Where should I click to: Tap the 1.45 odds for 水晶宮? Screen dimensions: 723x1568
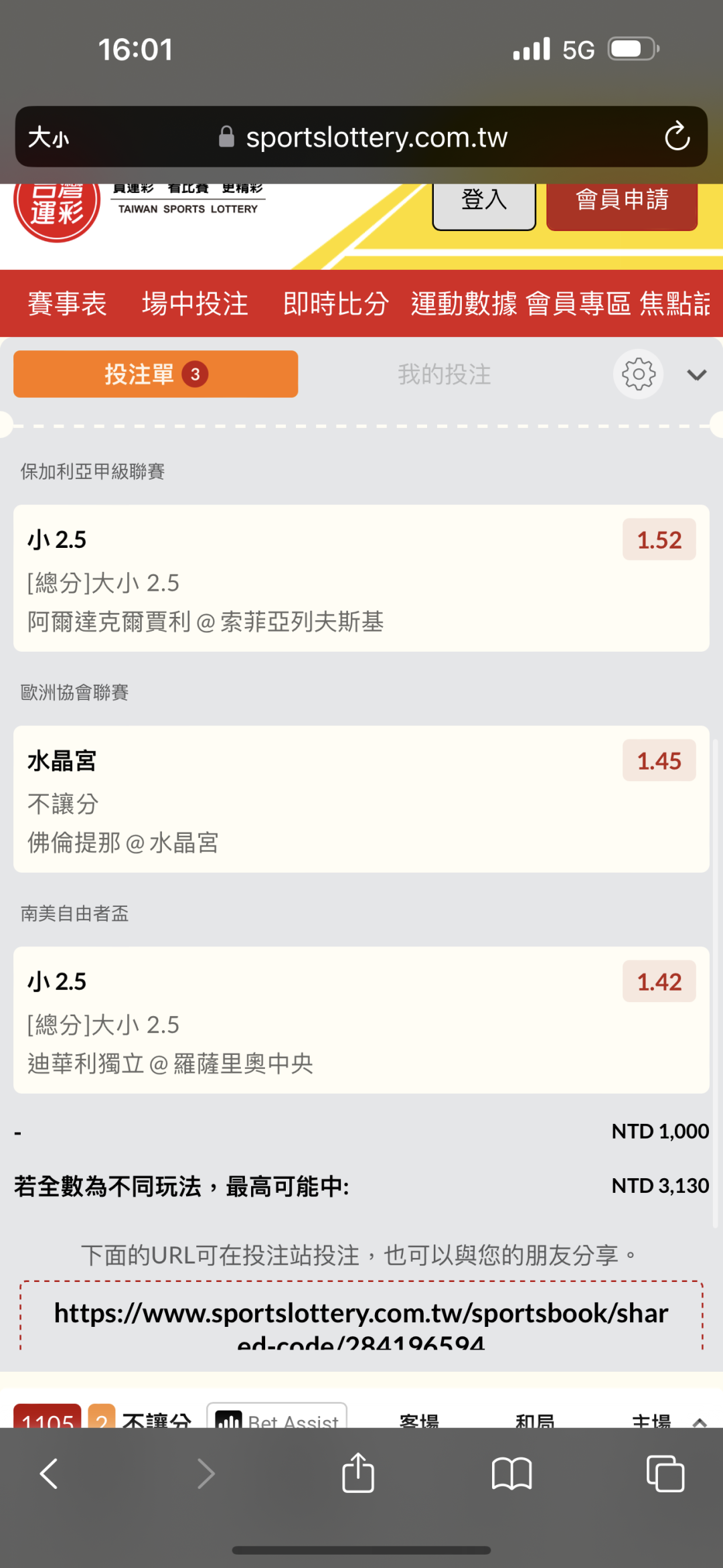tap(659, 760)
